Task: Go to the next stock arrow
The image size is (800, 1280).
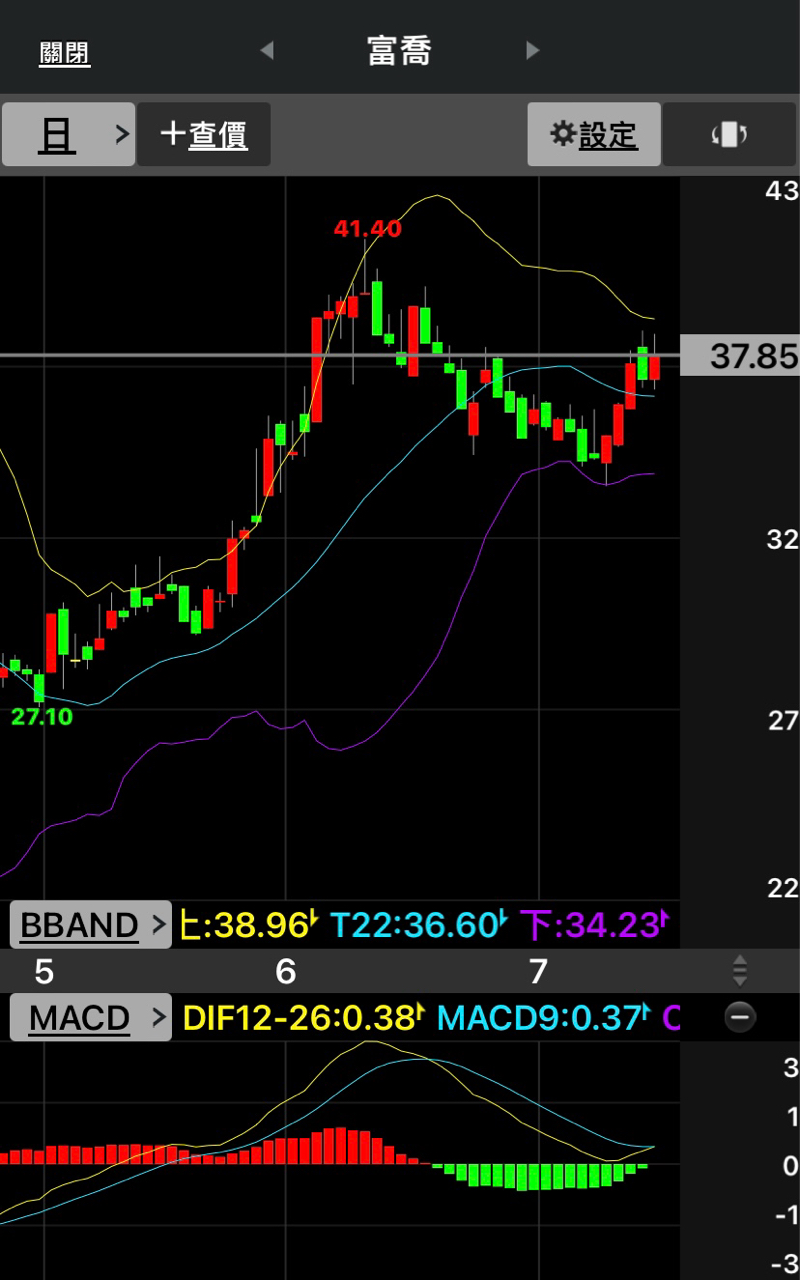Action: tap(533, 50)
